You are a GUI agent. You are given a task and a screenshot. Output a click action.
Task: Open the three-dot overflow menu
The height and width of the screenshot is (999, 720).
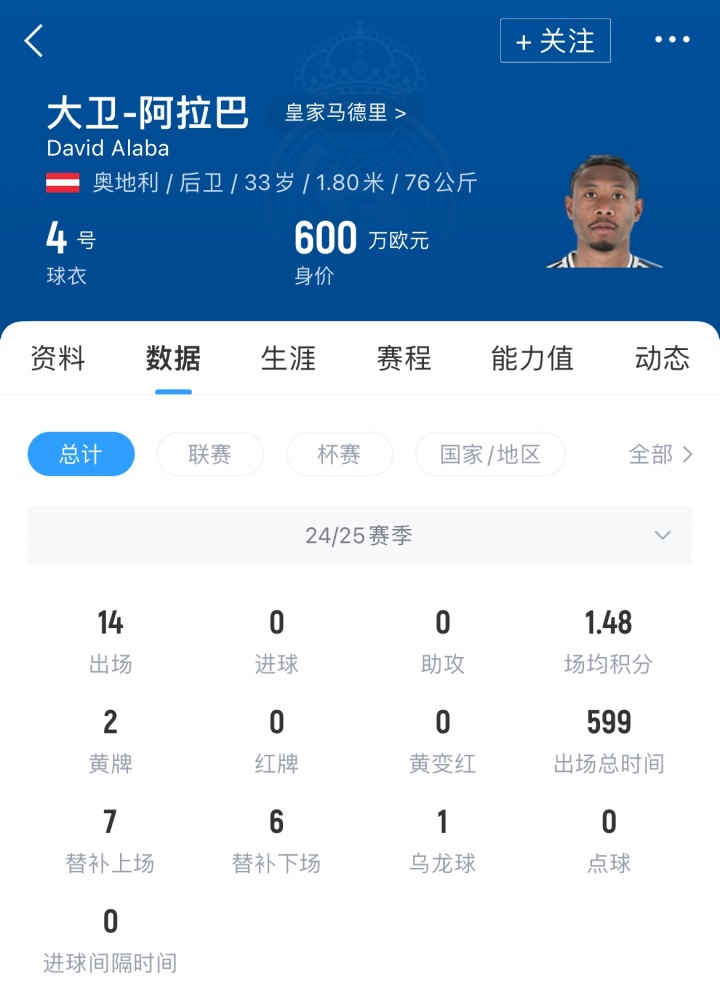coord(672,40)
